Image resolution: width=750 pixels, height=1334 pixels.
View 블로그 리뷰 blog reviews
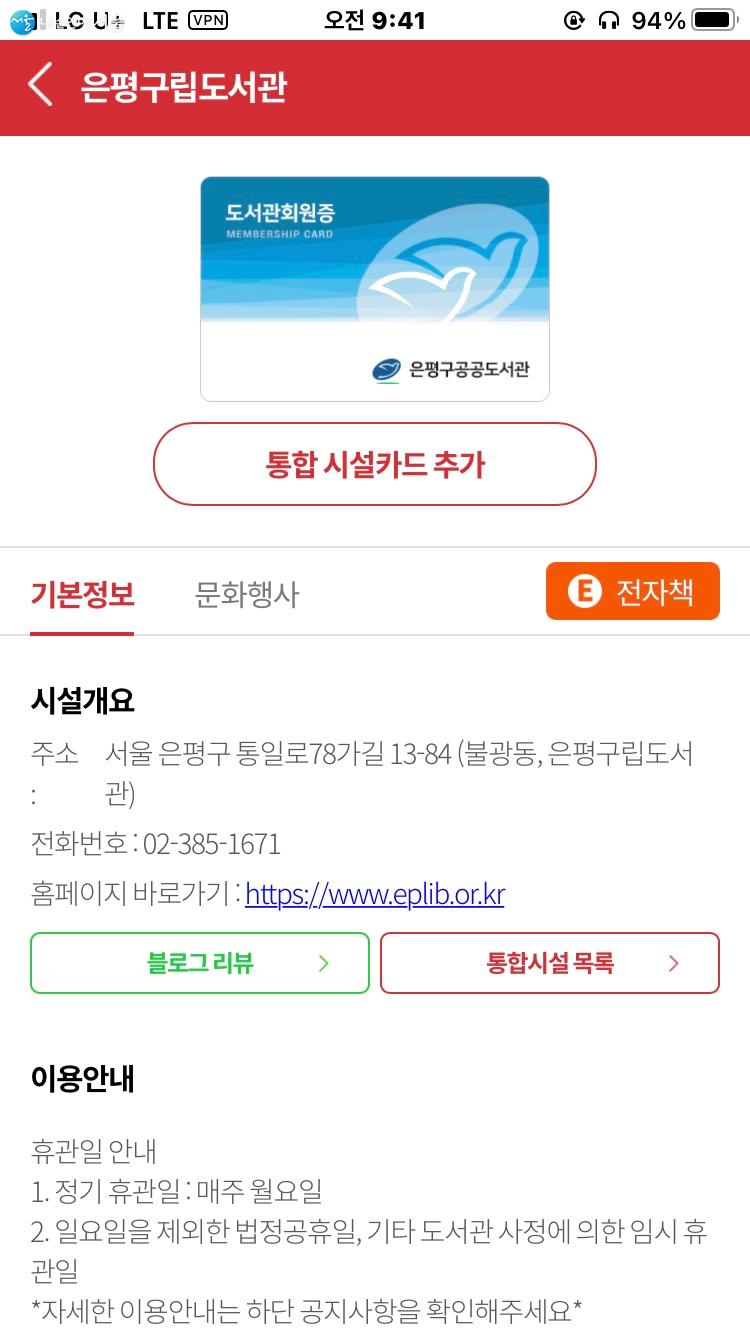(x=200, y=963)
